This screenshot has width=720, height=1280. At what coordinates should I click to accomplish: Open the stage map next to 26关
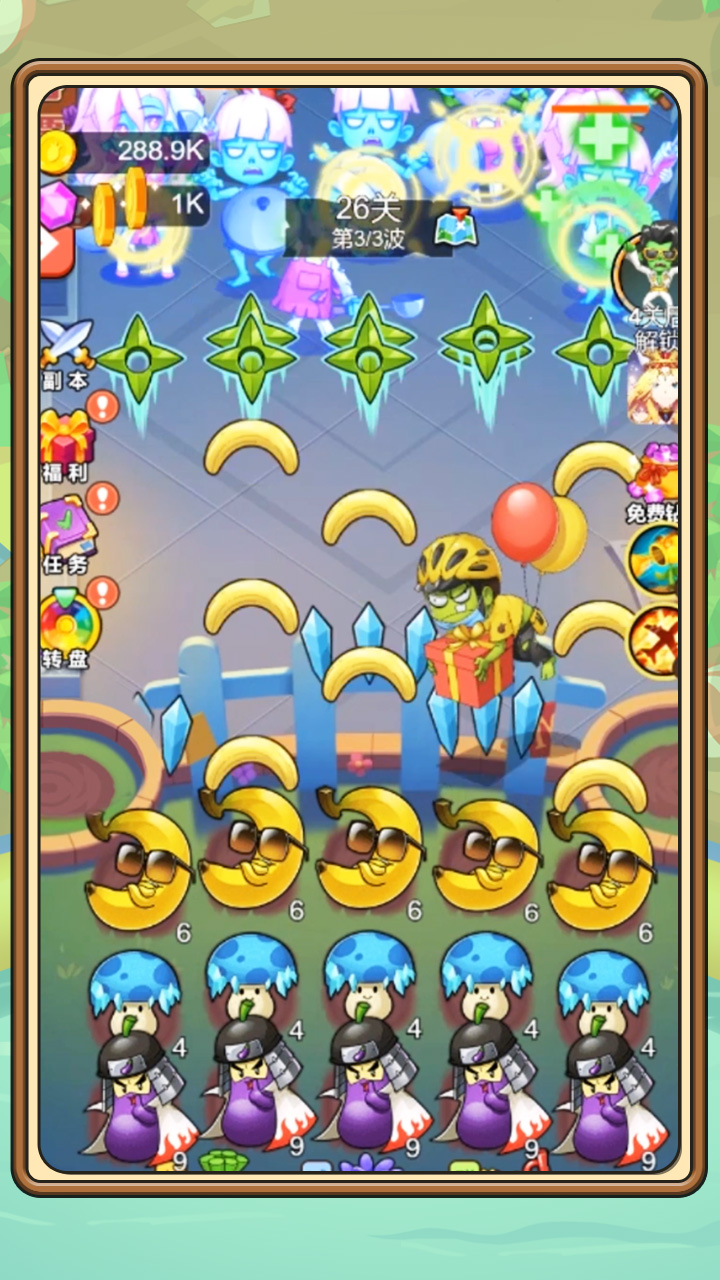click(455, 228)
